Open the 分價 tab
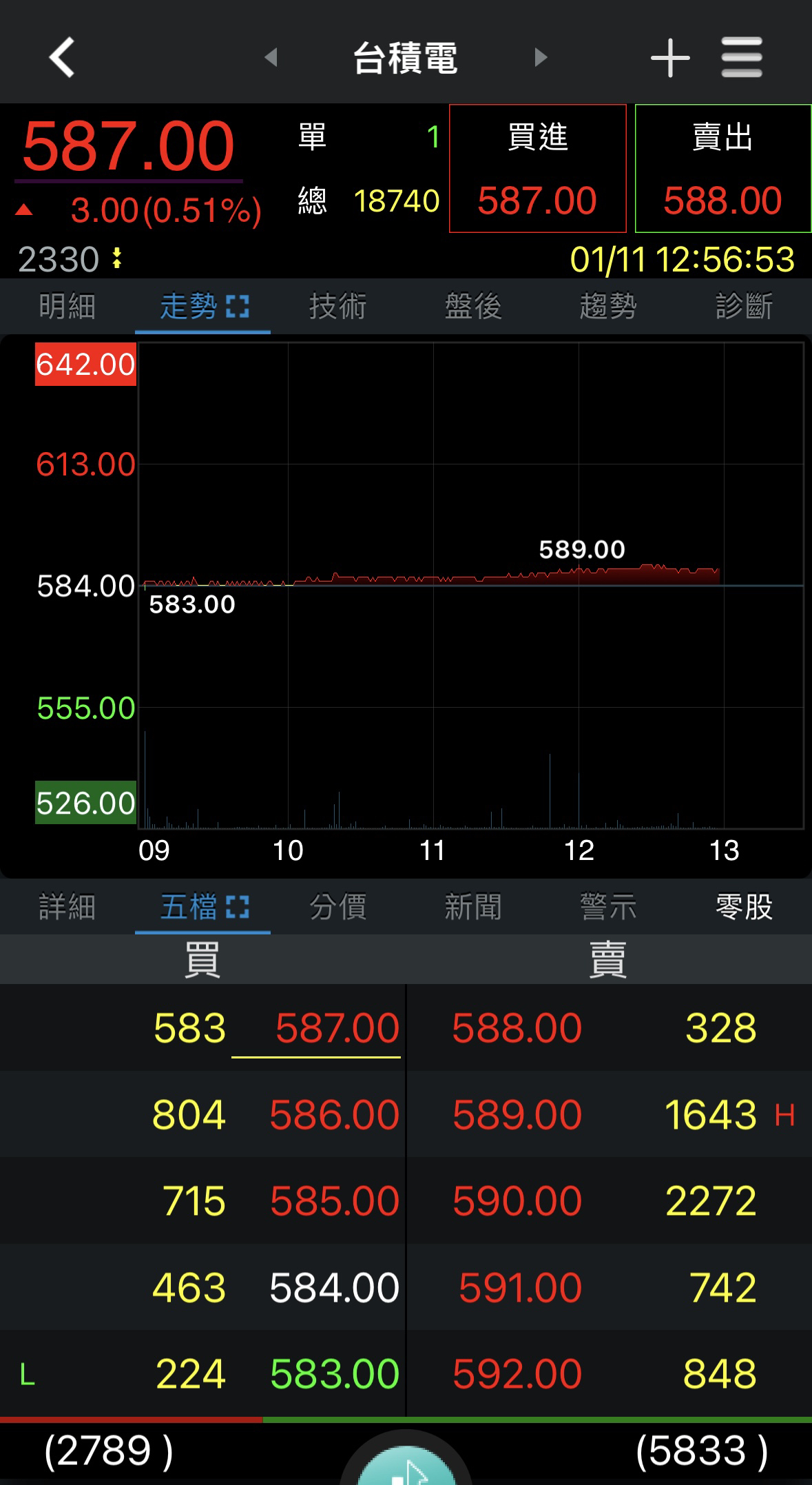The image size is (812, 1485). click(x=337, y=907)
